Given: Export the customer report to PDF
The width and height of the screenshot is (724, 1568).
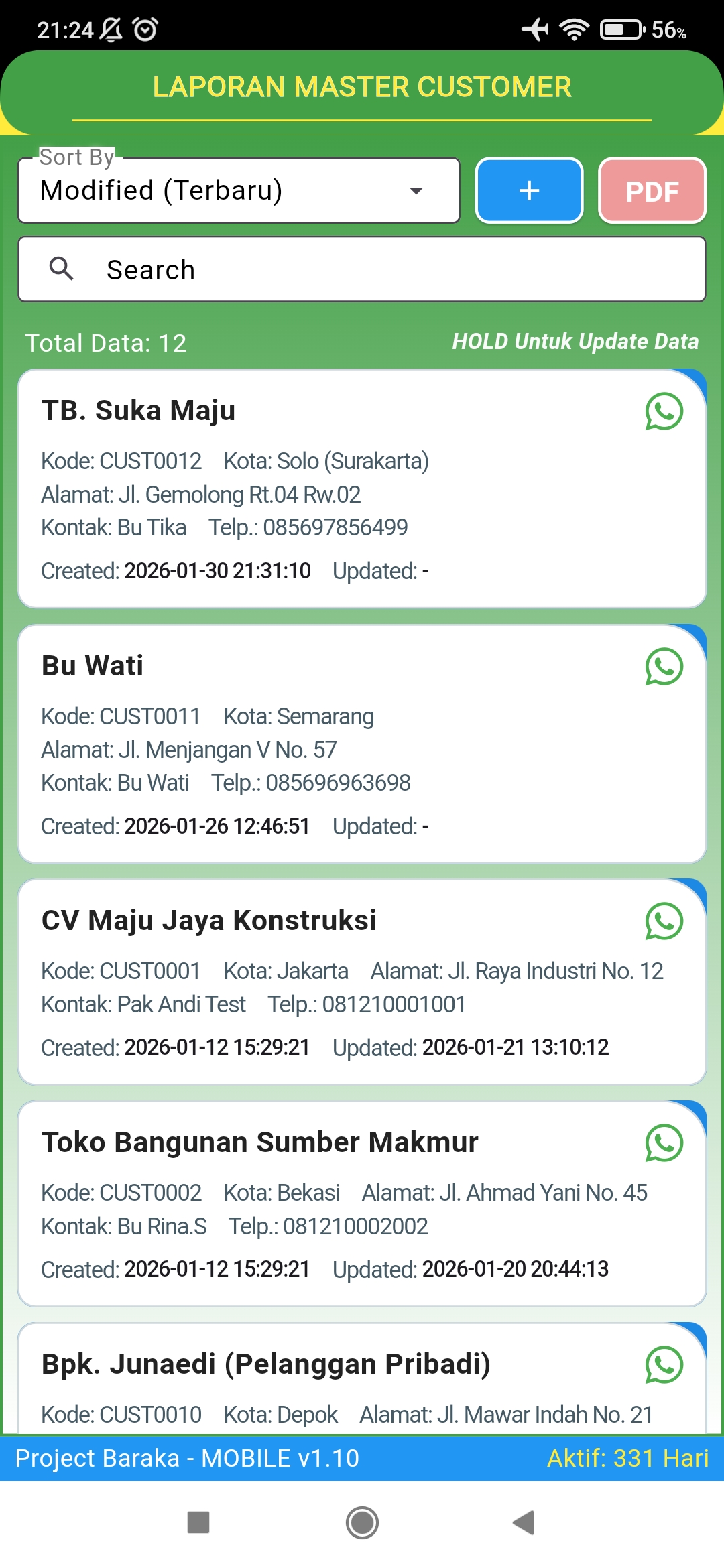Looking at the screenshot, I should 651,191.
